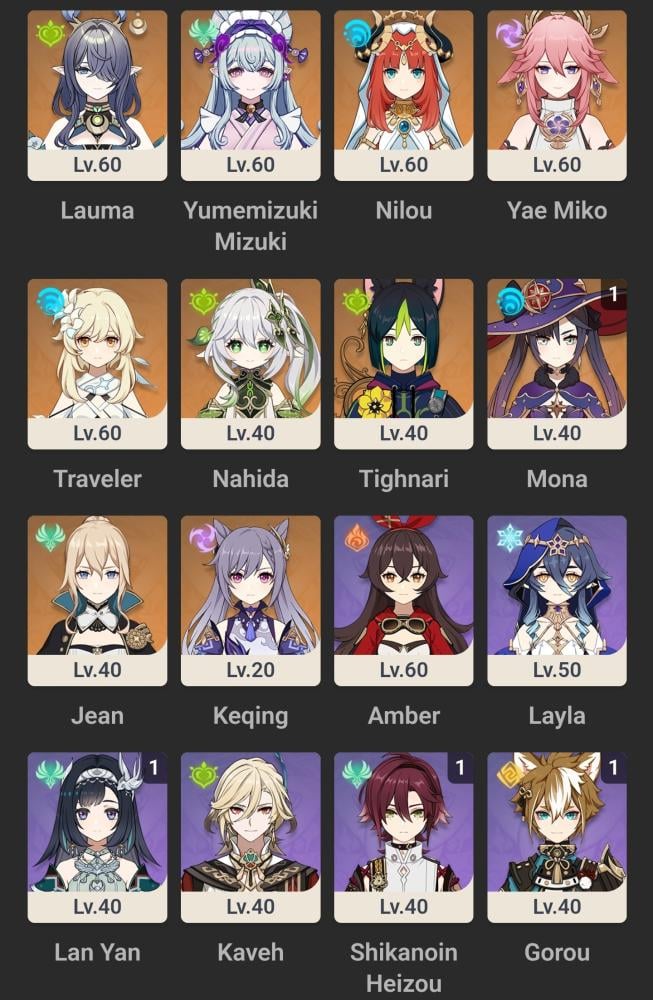
Task: Open the Lan Yan card
Action: (98, 837)
